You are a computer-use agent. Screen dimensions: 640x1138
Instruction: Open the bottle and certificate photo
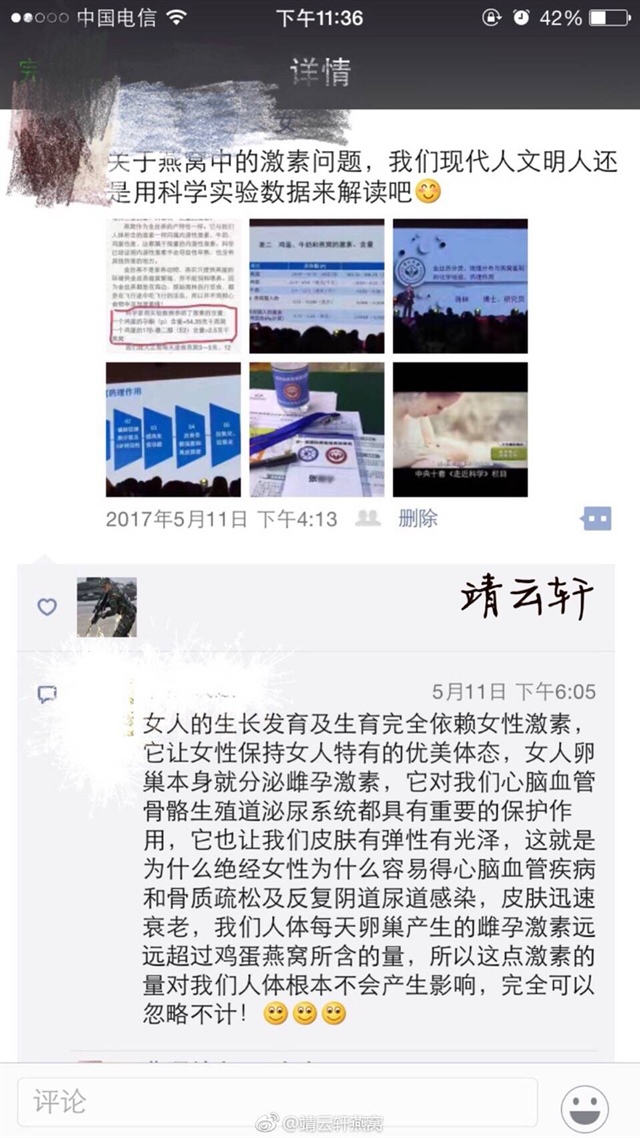[316, 429]
